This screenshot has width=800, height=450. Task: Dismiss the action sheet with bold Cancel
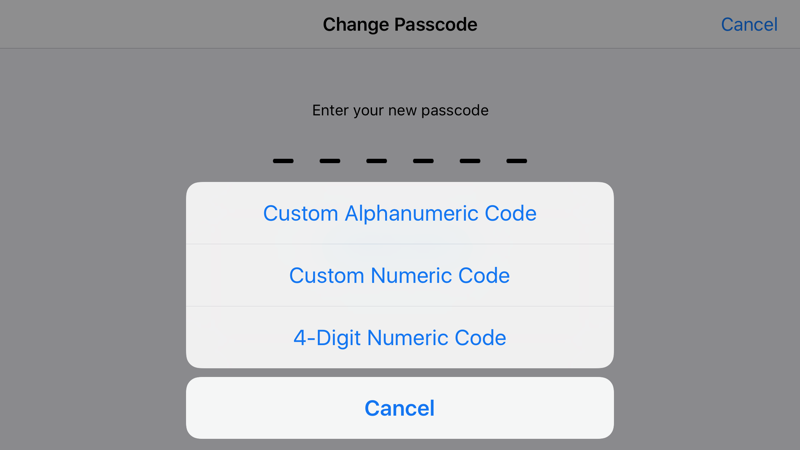click(x=399, y=408)
